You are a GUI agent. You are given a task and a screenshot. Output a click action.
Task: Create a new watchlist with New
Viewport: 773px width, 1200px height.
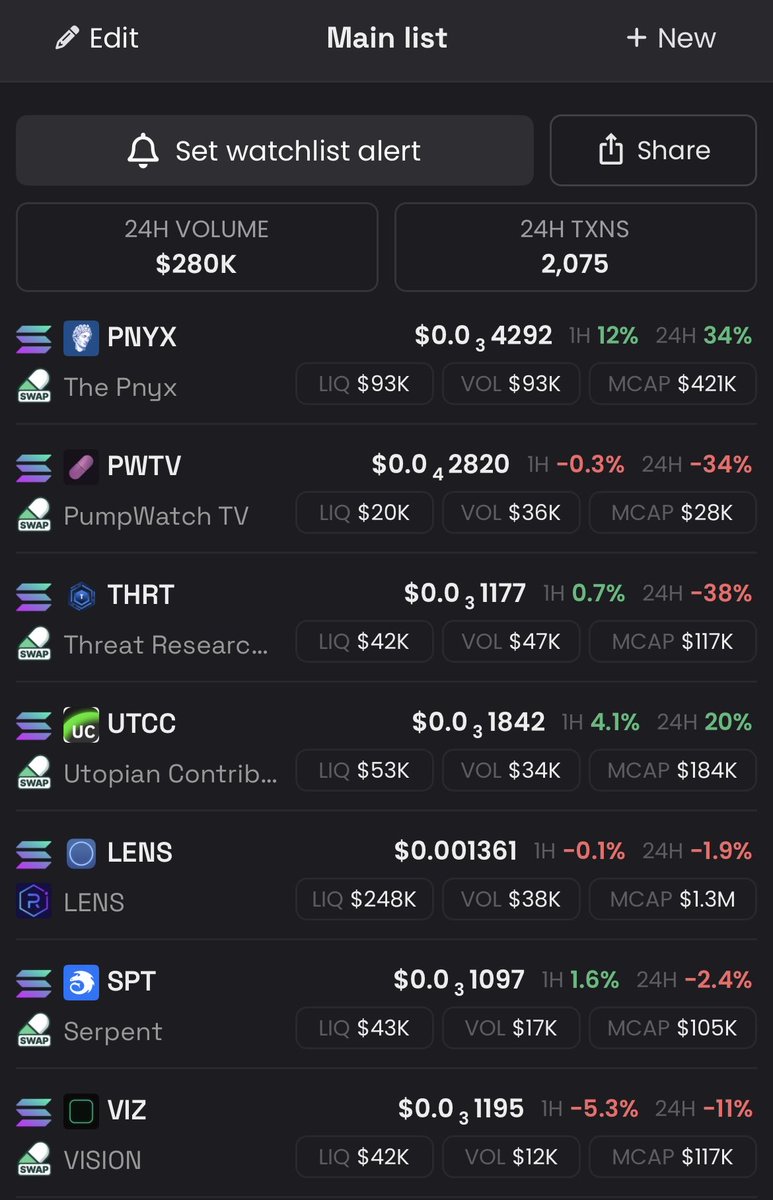tap(671, 39)
